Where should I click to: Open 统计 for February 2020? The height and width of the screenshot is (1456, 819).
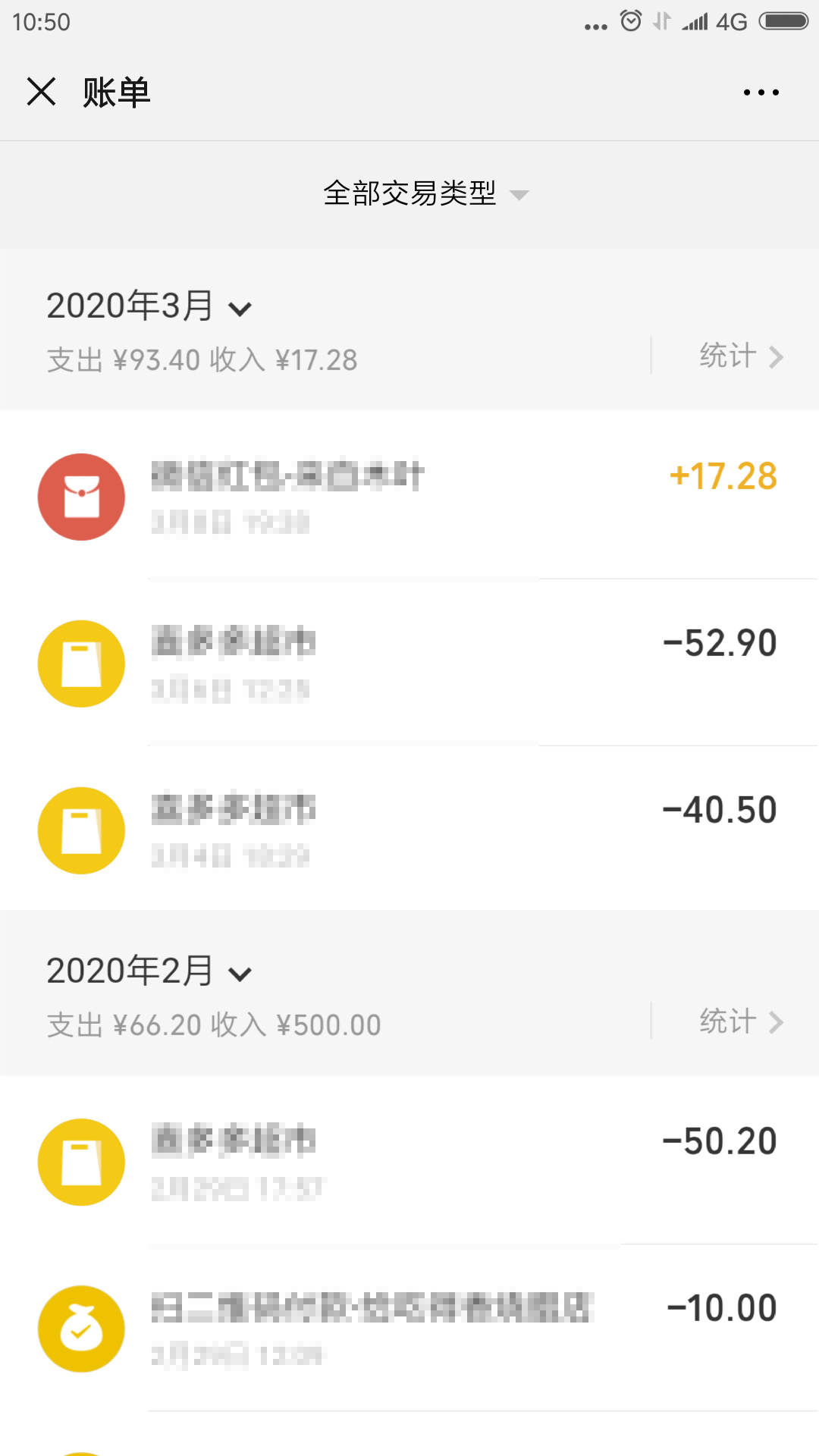[x=741, y=1021]
